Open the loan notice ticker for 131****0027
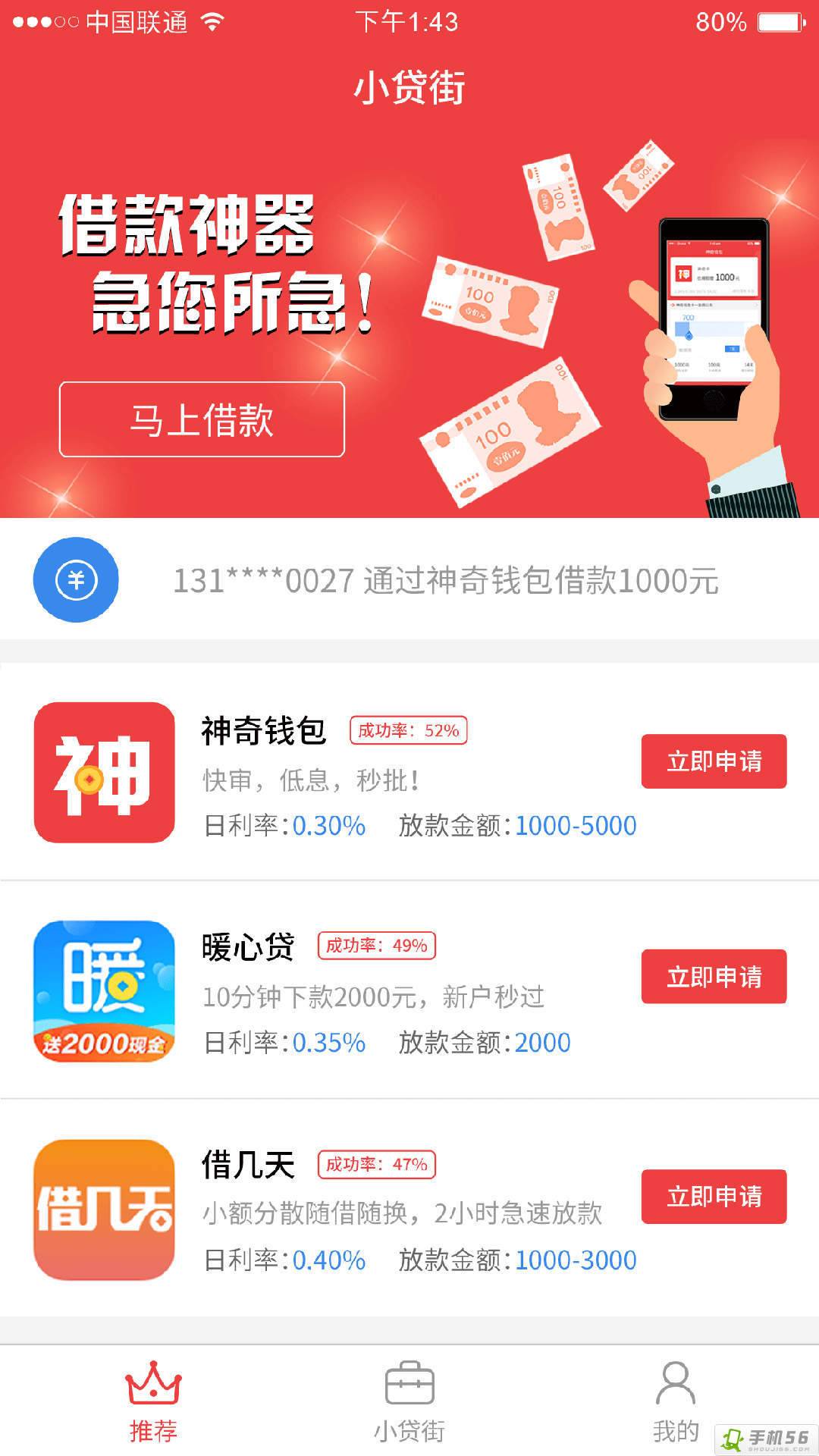Viewport: 819px width, 1456px height. click(409, 580)
